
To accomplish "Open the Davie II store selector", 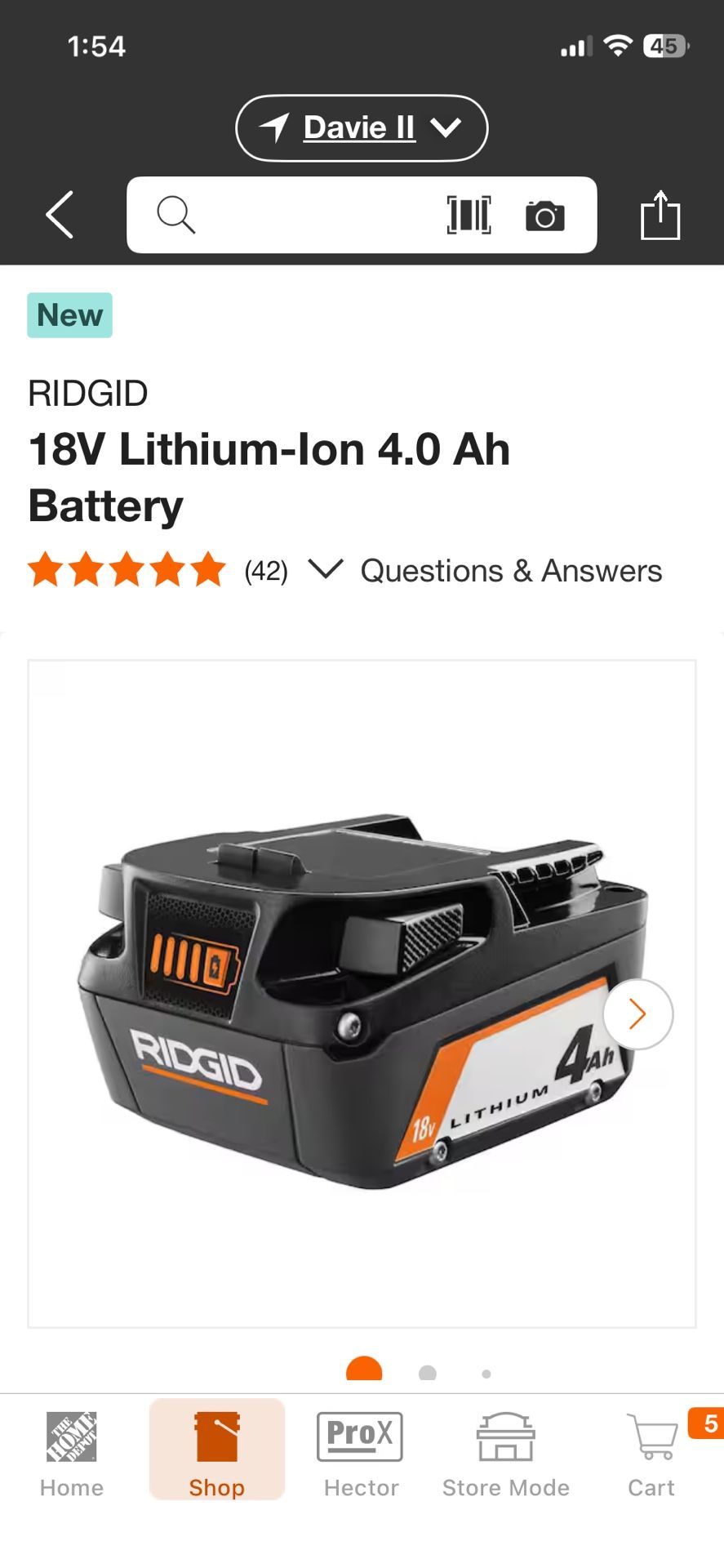I will pyautogui.click(x=362, y=128).
